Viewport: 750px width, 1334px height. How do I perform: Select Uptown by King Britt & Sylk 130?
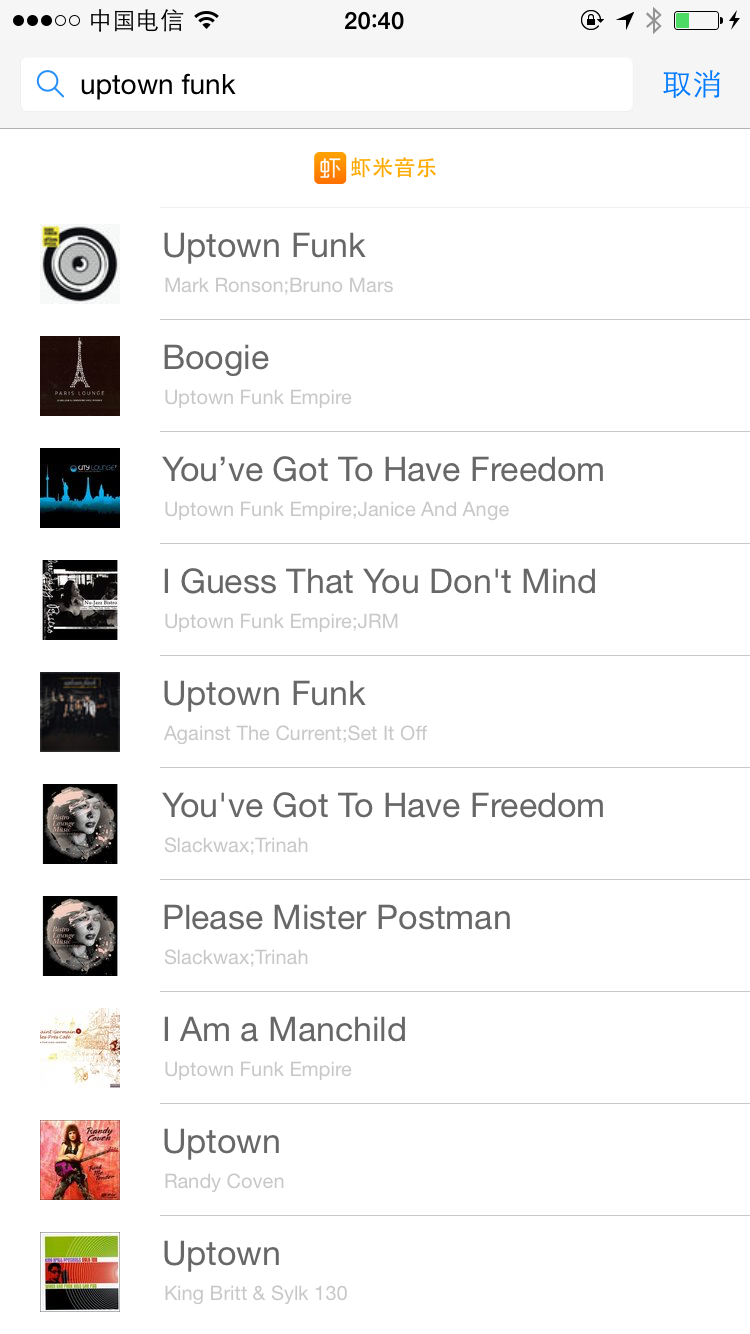point(375,1272)
